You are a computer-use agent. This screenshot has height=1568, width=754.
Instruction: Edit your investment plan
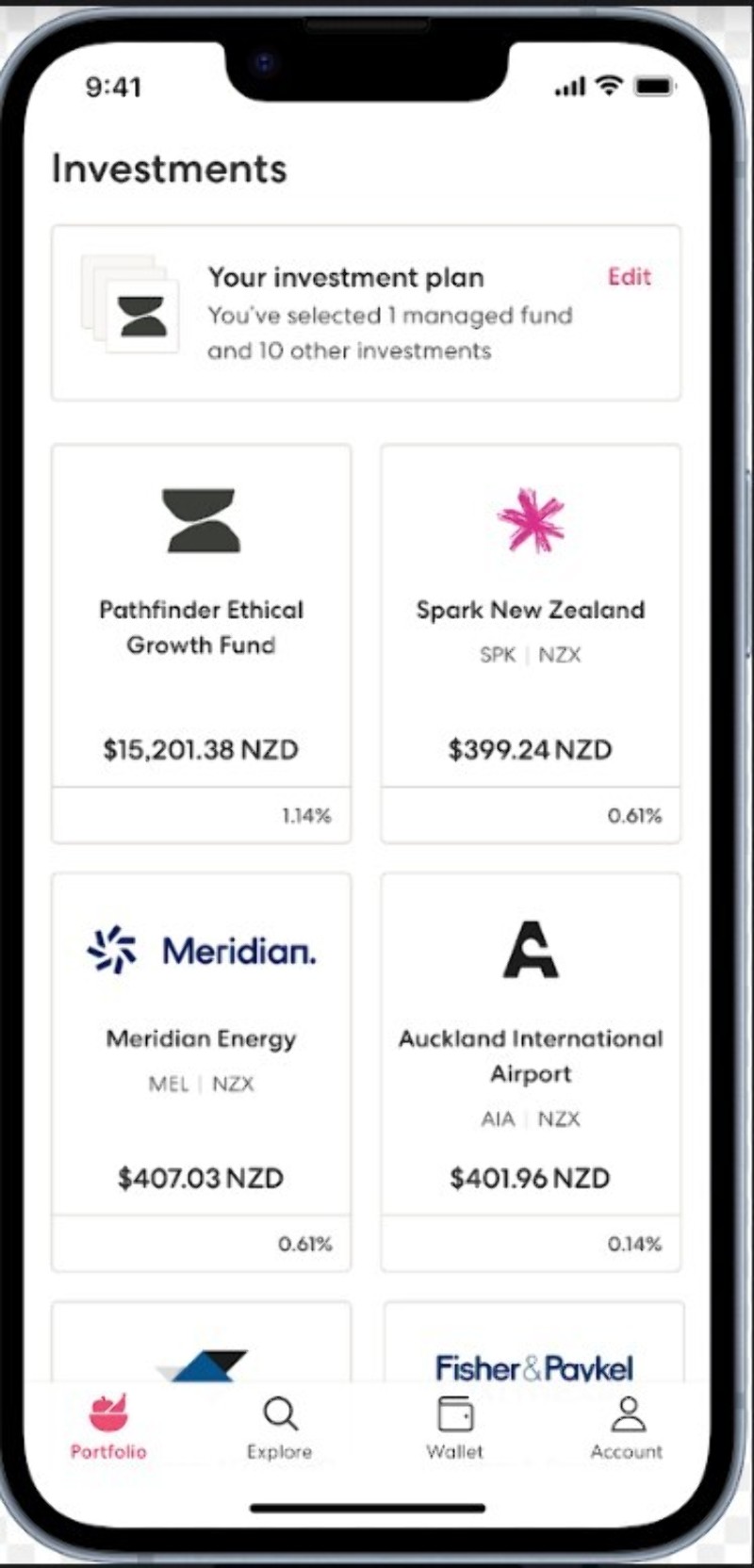[x=629, y=276]
